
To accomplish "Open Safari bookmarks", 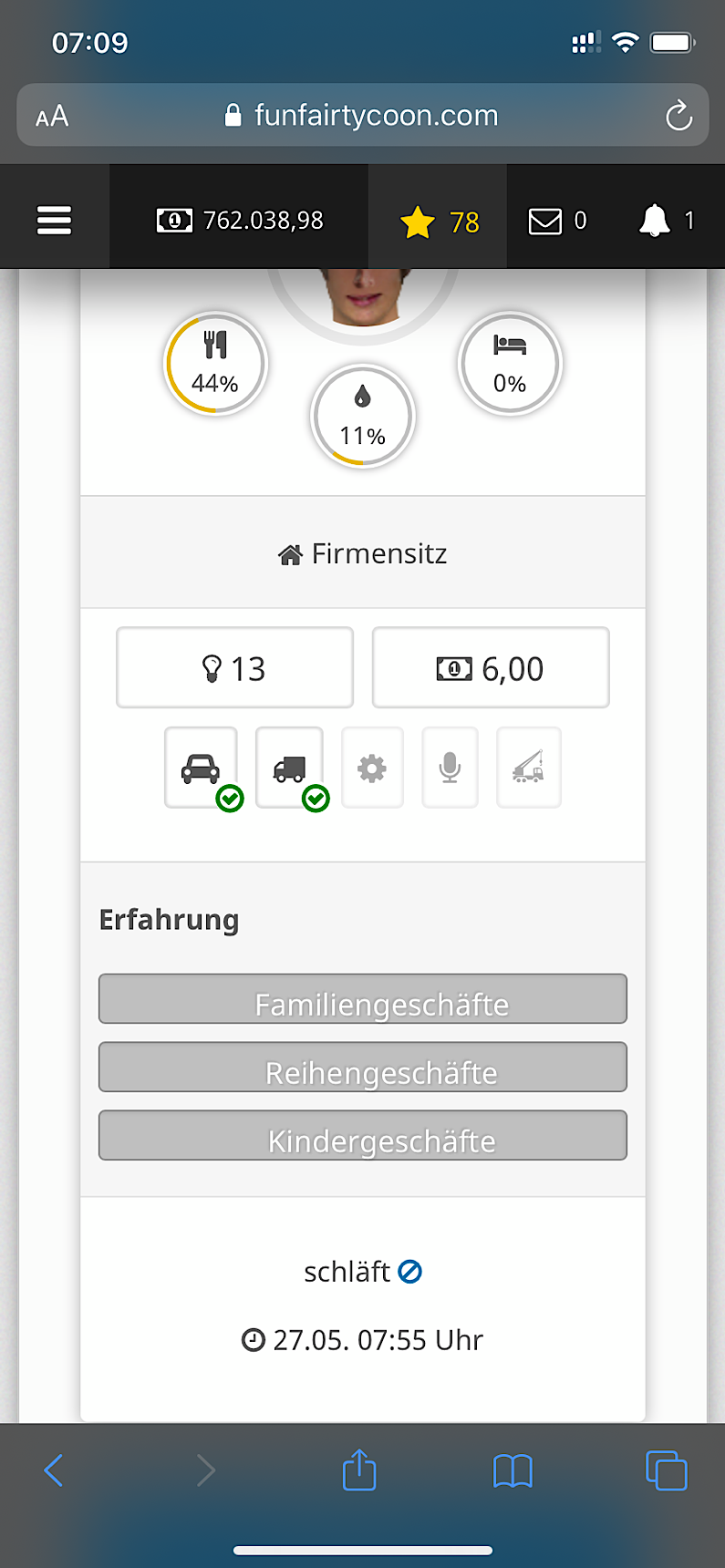I will coord(513,1470).
